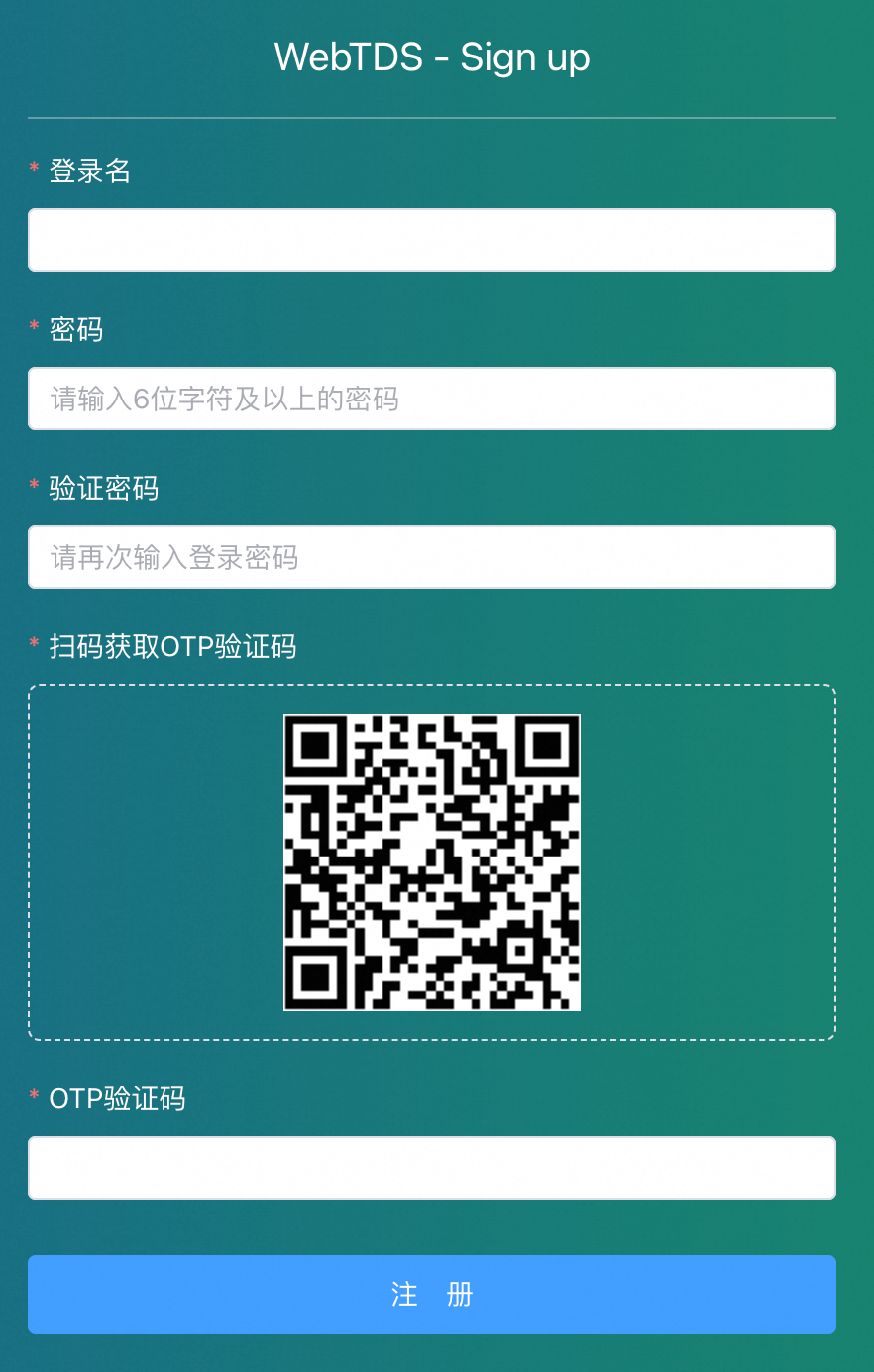Click the 验证密码 field label
The image size is (874, 1372).
[x=104, y=488]
